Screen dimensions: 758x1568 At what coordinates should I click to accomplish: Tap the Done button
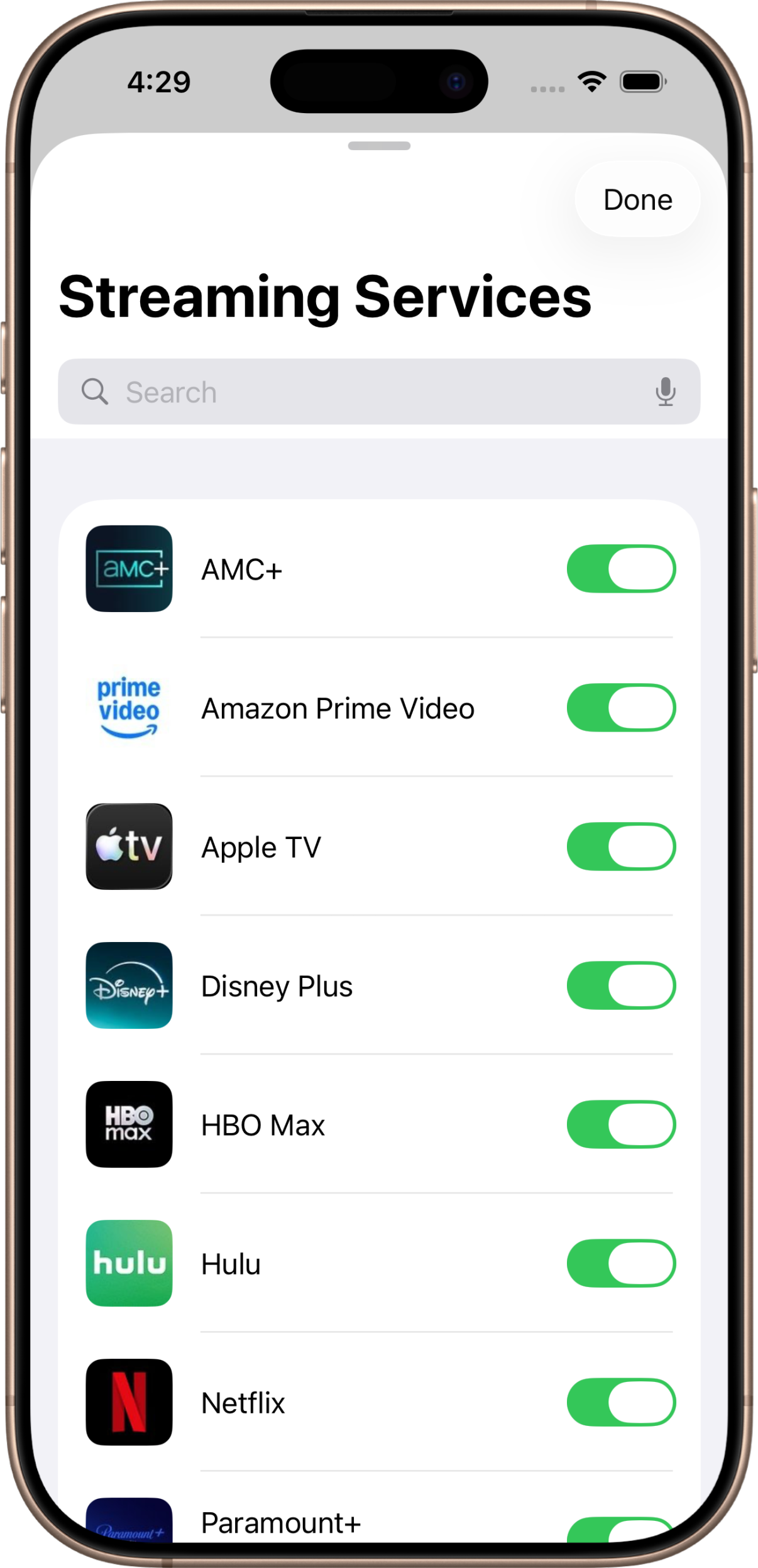pyautogui.click(x=637, y=200)
